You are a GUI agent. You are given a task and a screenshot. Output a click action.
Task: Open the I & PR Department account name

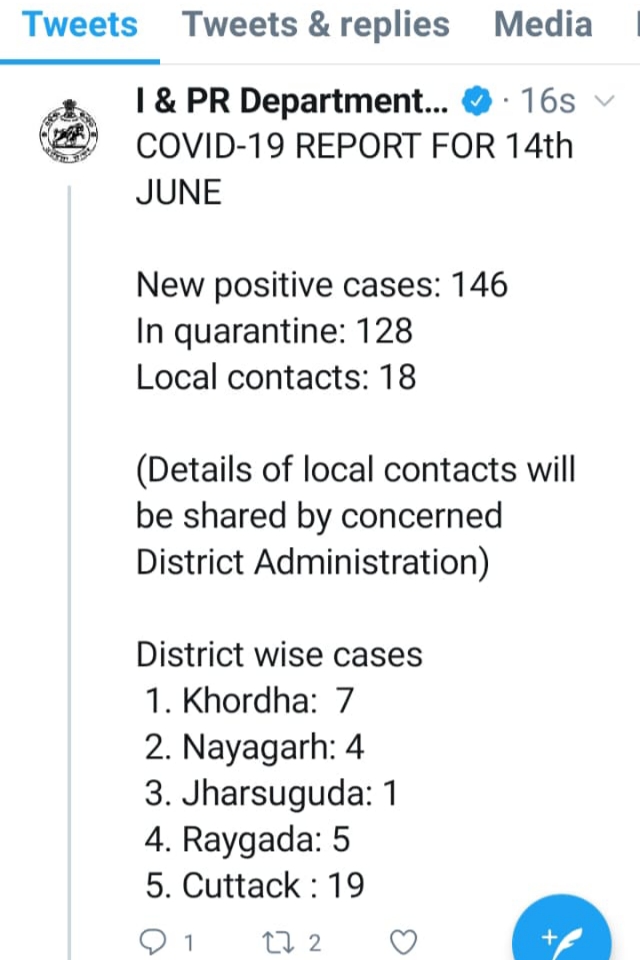tap(293, 101)
